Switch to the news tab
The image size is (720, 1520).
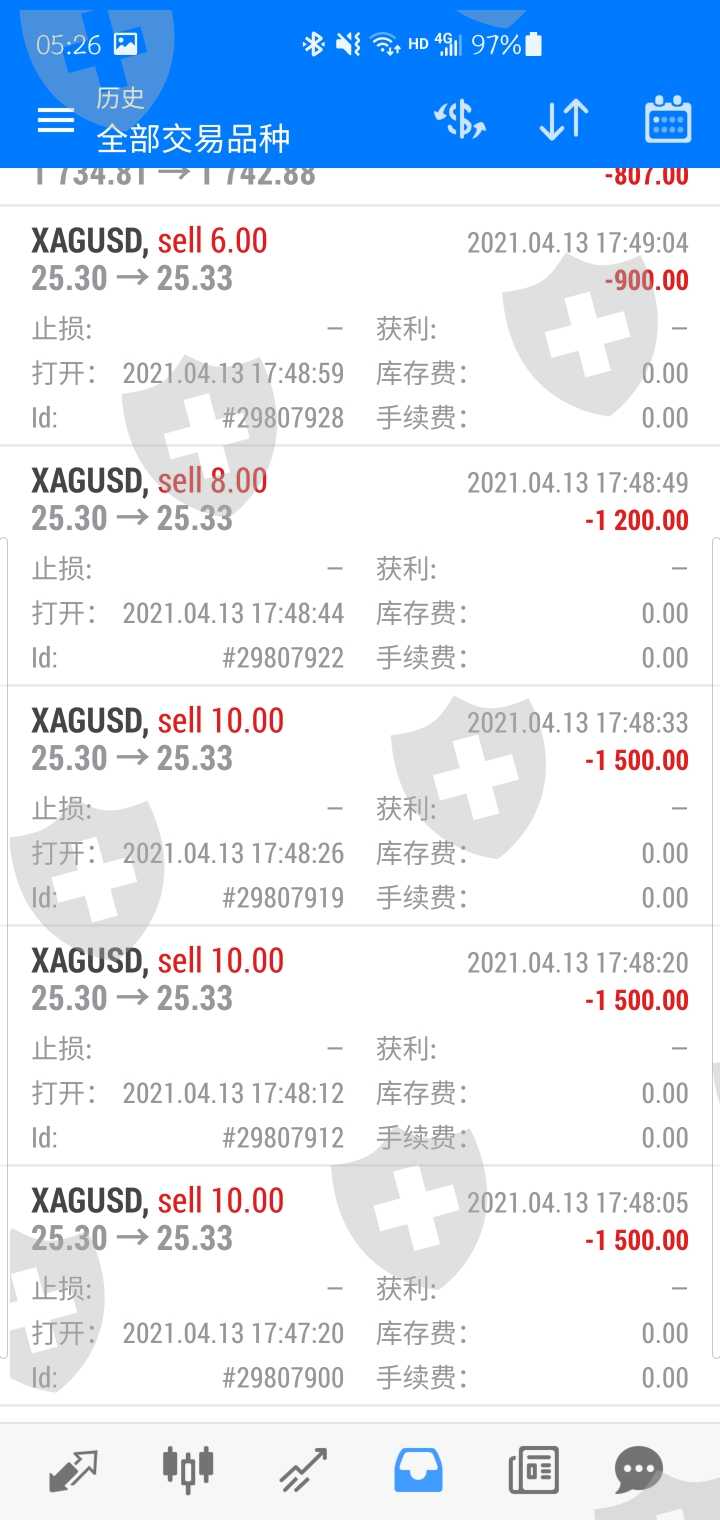pyautogui.click(x=533, y=1471)
